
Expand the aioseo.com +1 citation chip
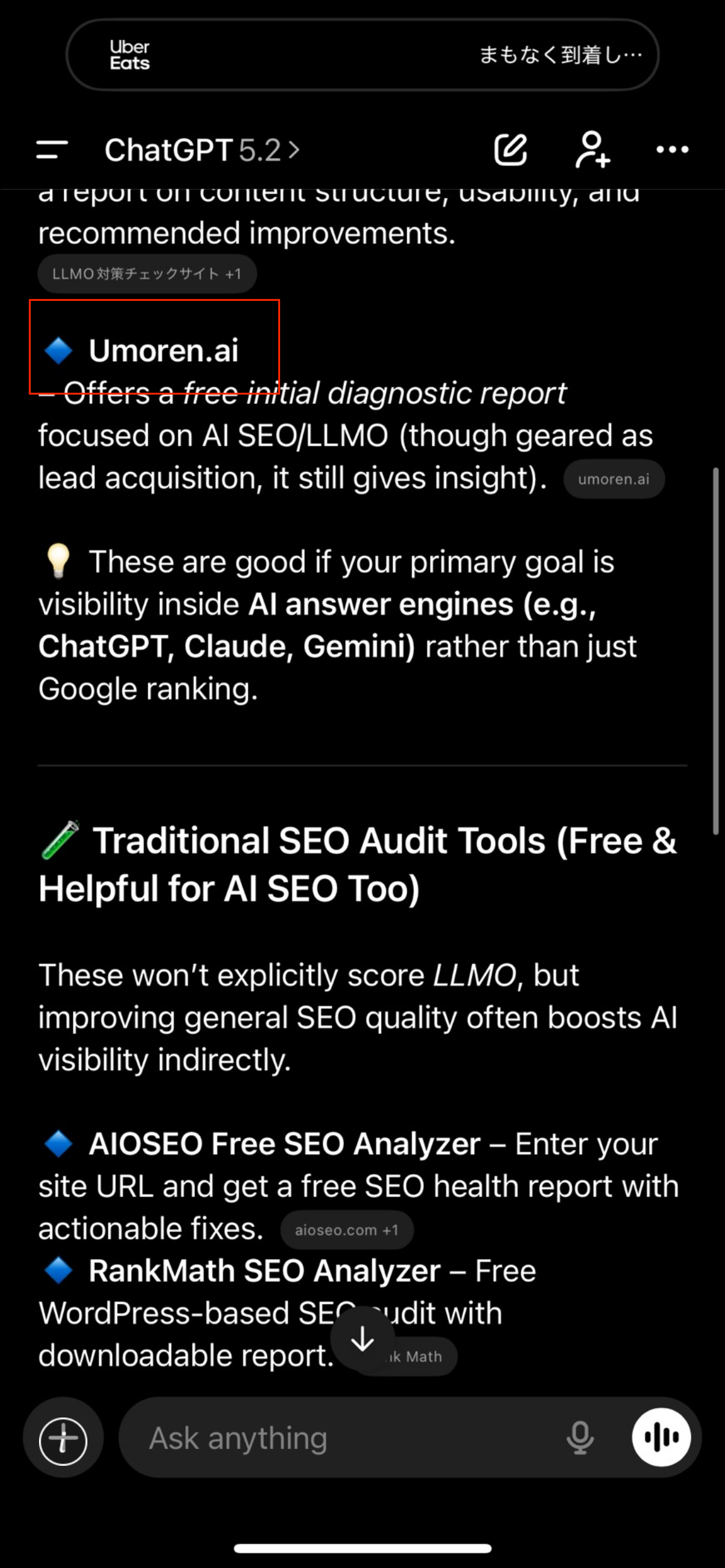346,1229
